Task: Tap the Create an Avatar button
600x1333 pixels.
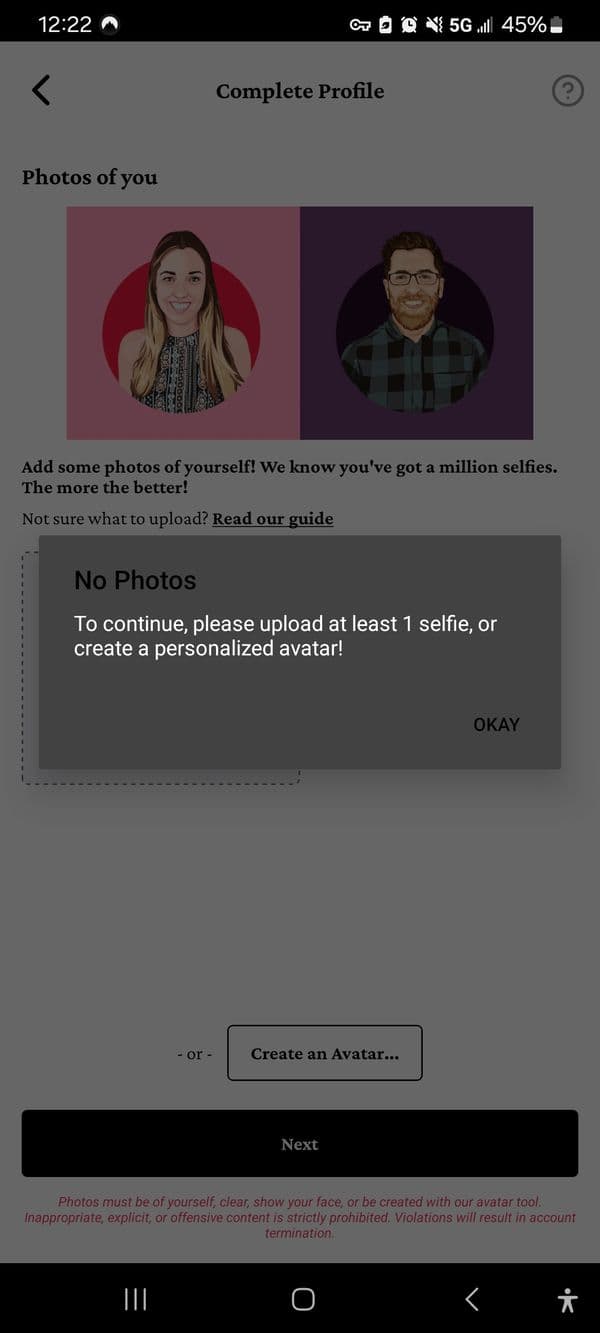Action: click(x=324, y=1053)
